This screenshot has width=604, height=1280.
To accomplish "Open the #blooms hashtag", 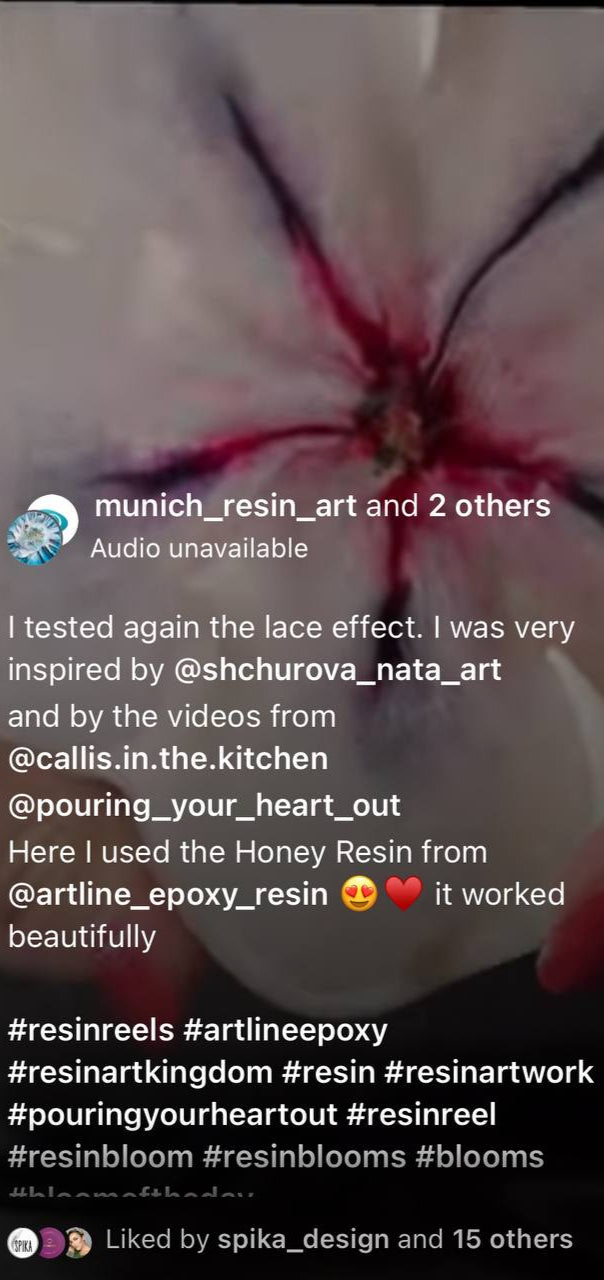I will [x=480, y=1157].
